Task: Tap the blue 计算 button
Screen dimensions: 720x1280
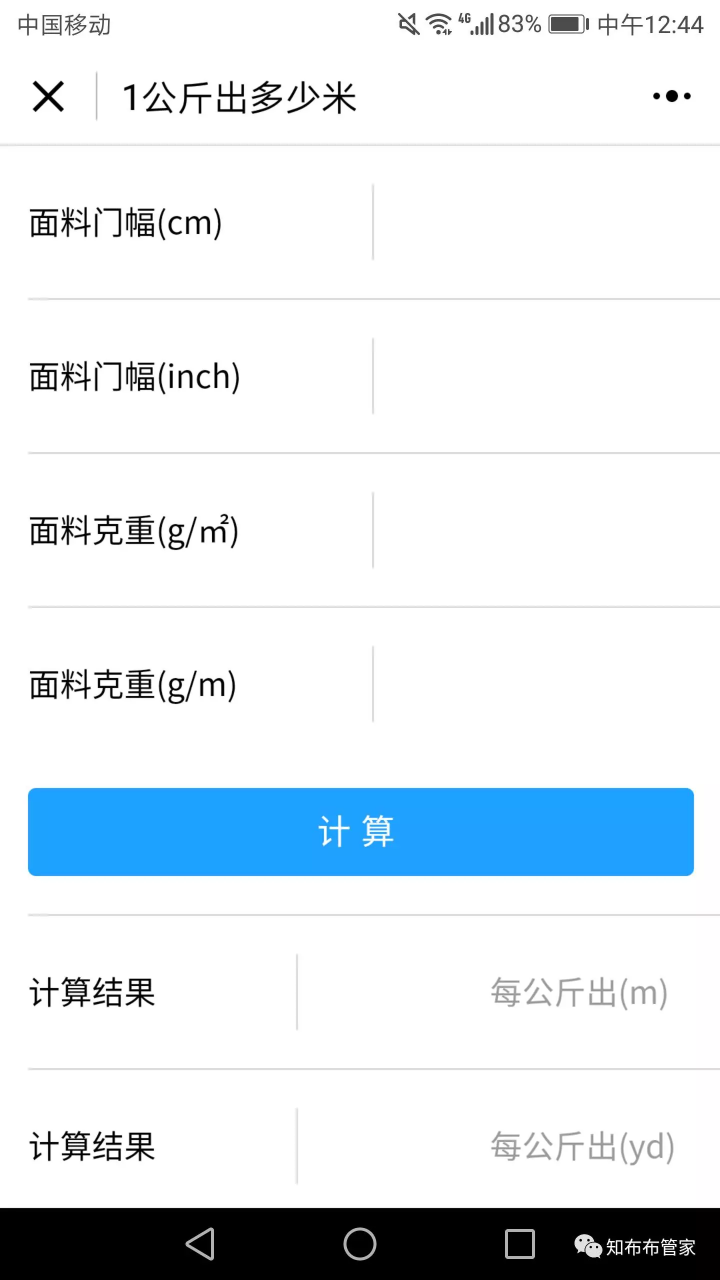Action: point(360,832)
